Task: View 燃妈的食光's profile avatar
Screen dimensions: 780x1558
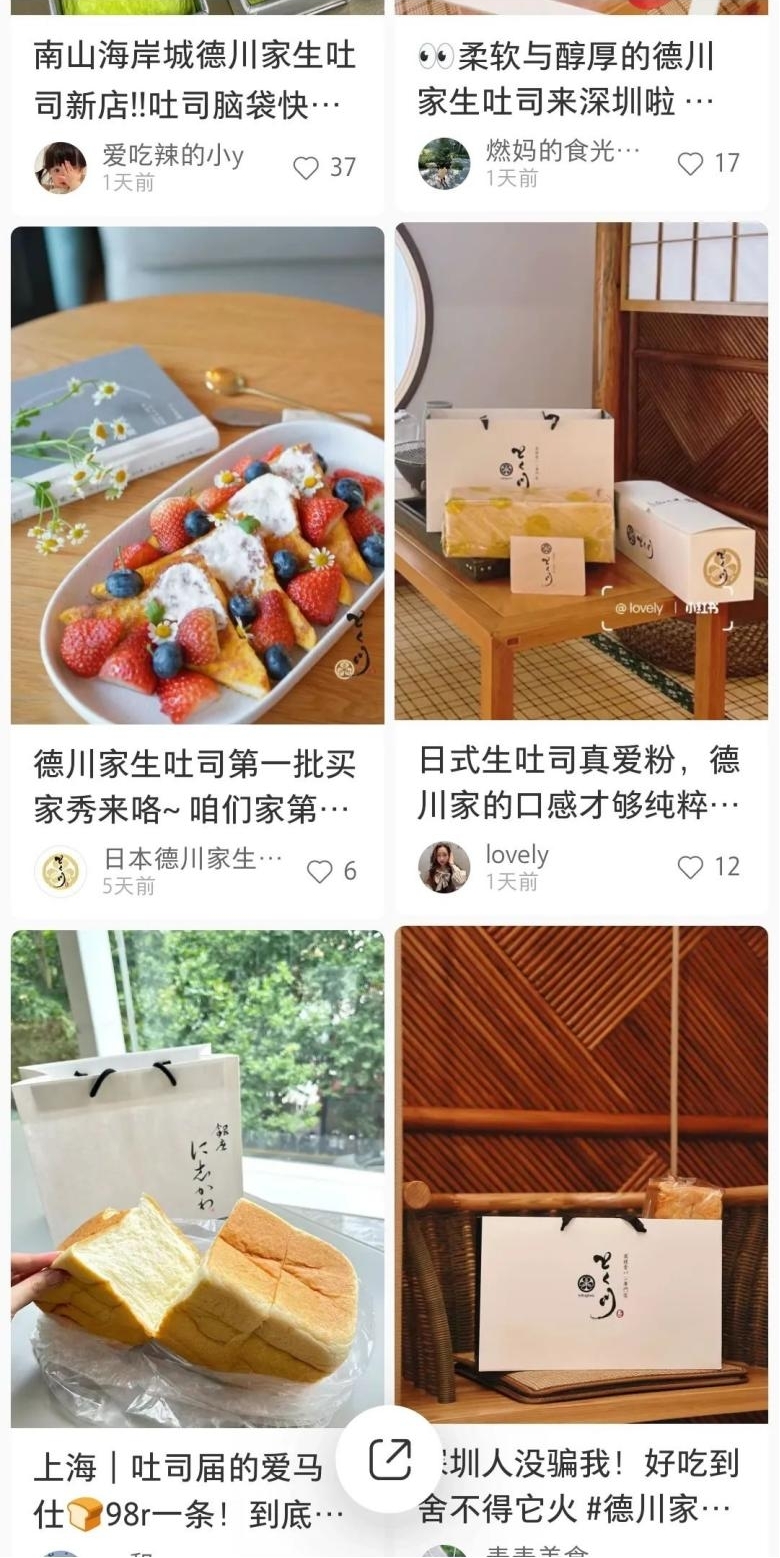Action: [444, 164]
